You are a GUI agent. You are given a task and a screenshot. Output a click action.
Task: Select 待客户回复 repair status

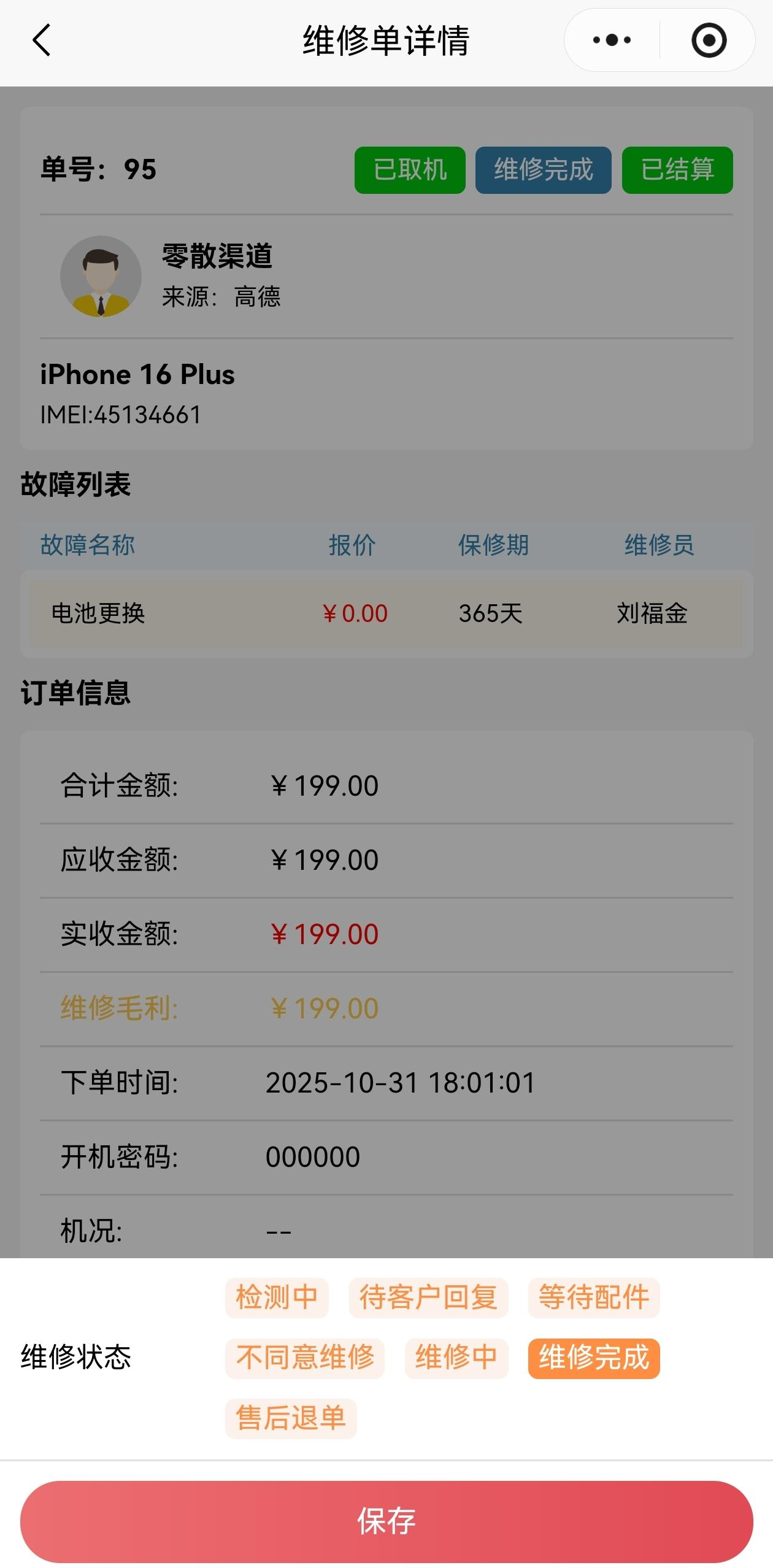[429, 1296]
